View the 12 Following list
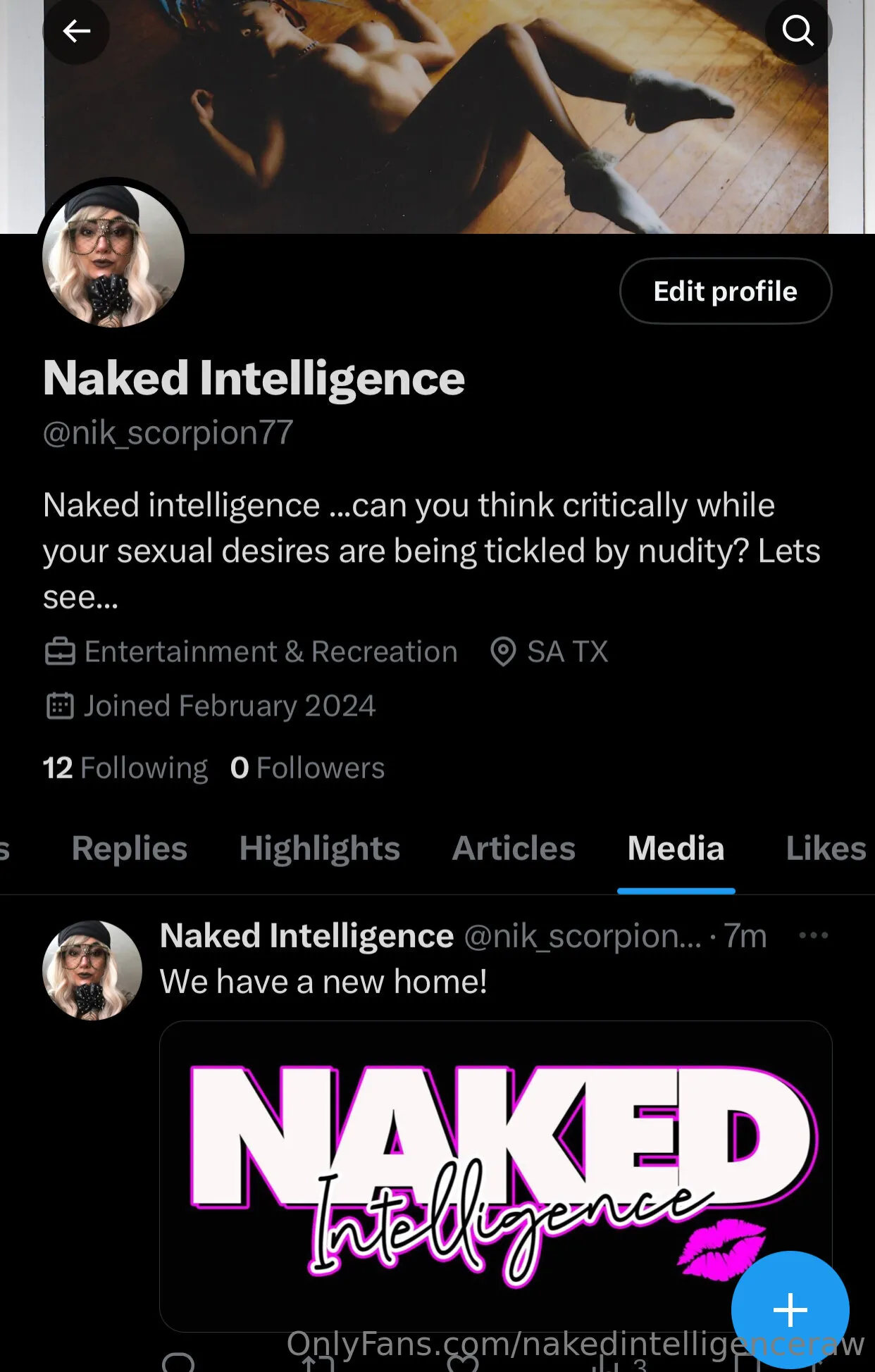This screenshot has height=1372, width=875. (x=125, y=768)
